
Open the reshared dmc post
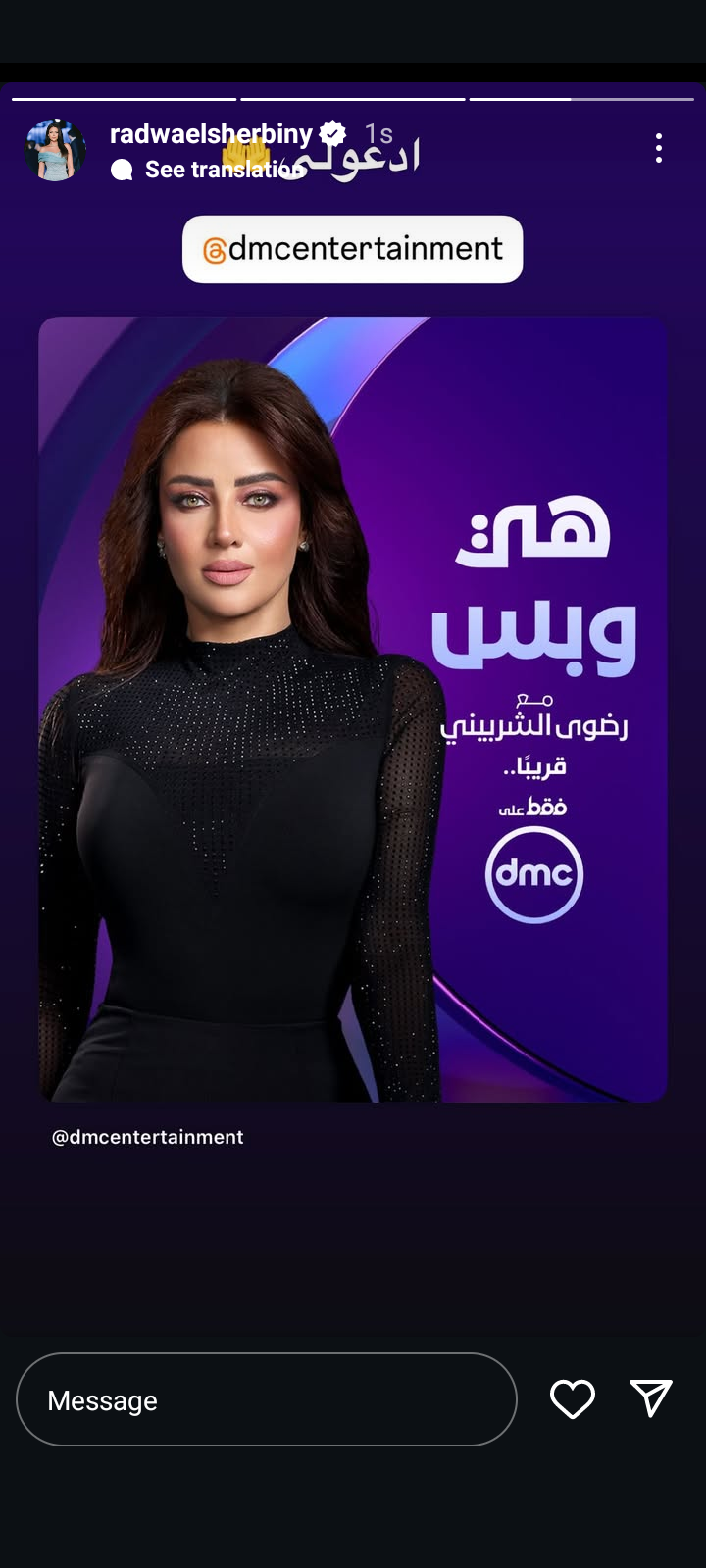pos(352,708)
